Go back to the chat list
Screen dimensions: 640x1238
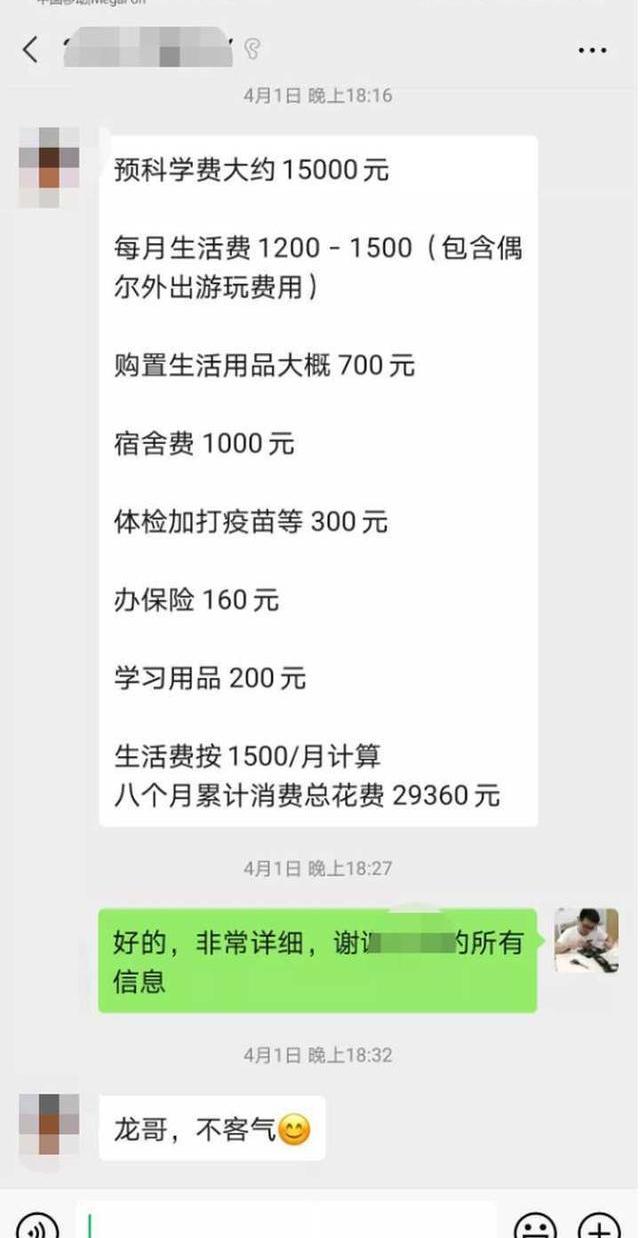[x=31, y=49]
